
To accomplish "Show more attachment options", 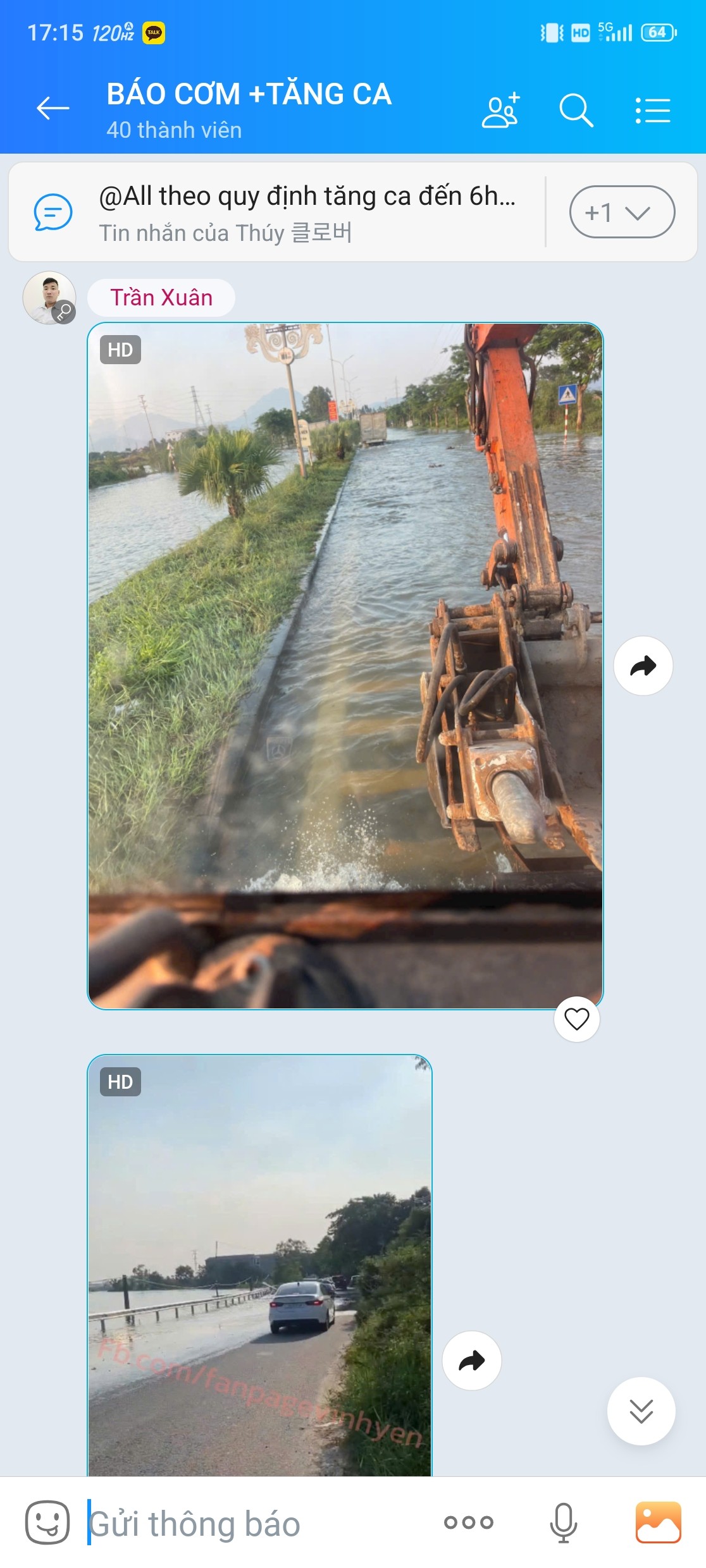I will pyautogui.click(x=468, y=1522).
